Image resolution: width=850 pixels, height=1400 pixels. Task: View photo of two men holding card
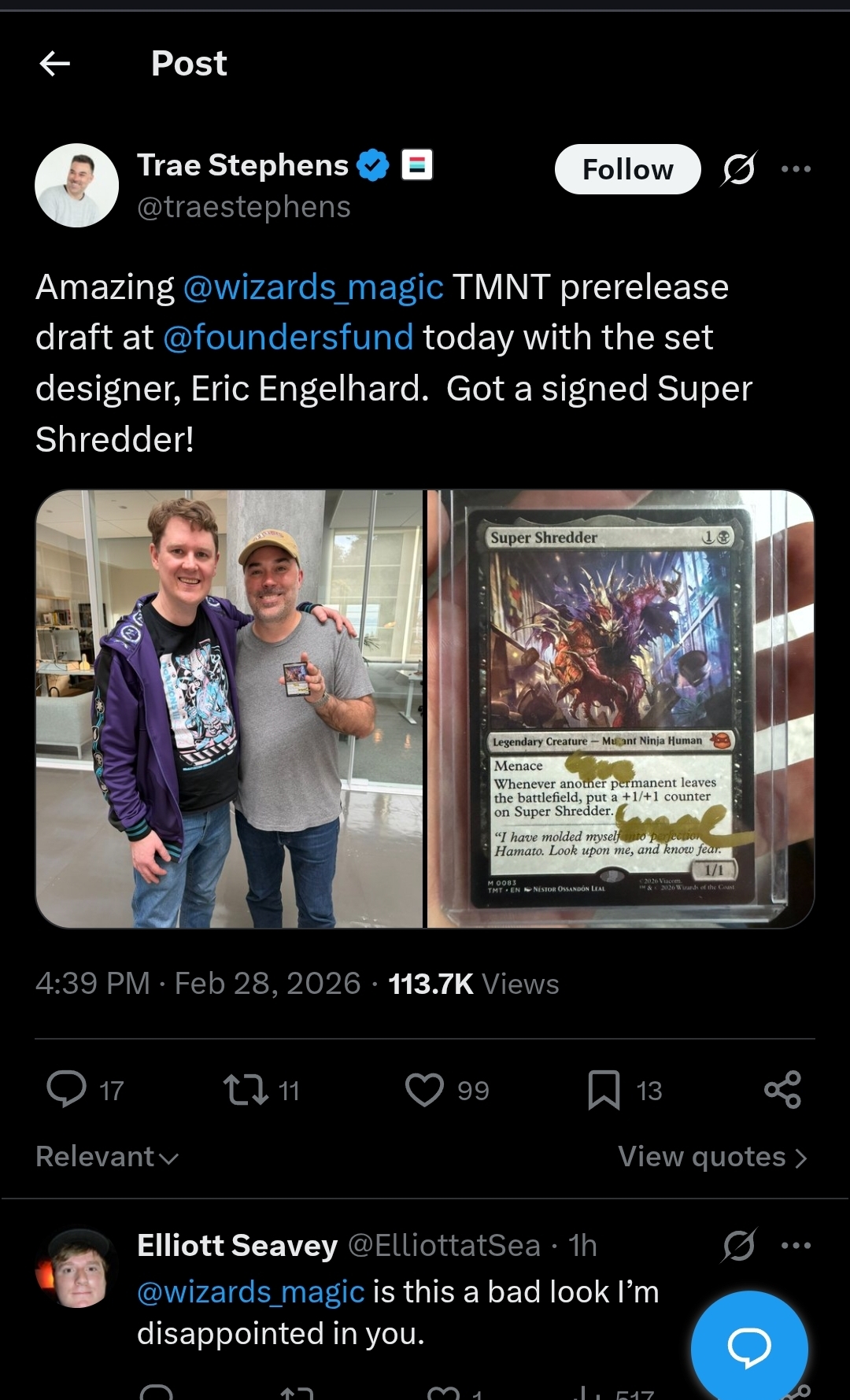(x=229, y=708)
